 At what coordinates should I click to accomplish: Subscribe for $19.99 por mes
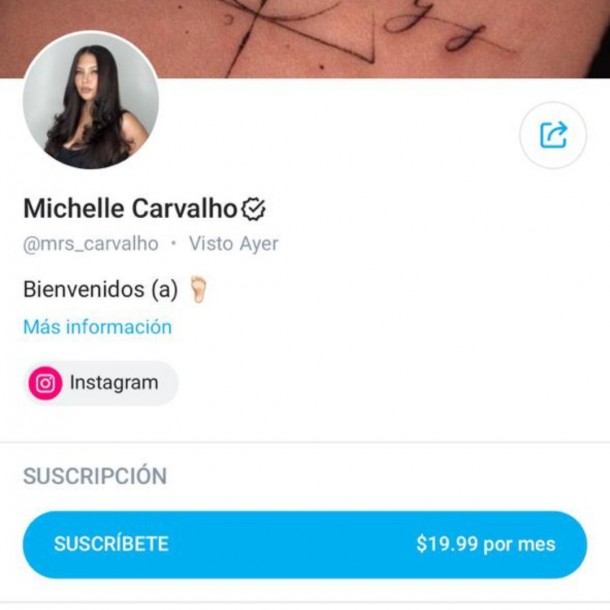point(304,545)
